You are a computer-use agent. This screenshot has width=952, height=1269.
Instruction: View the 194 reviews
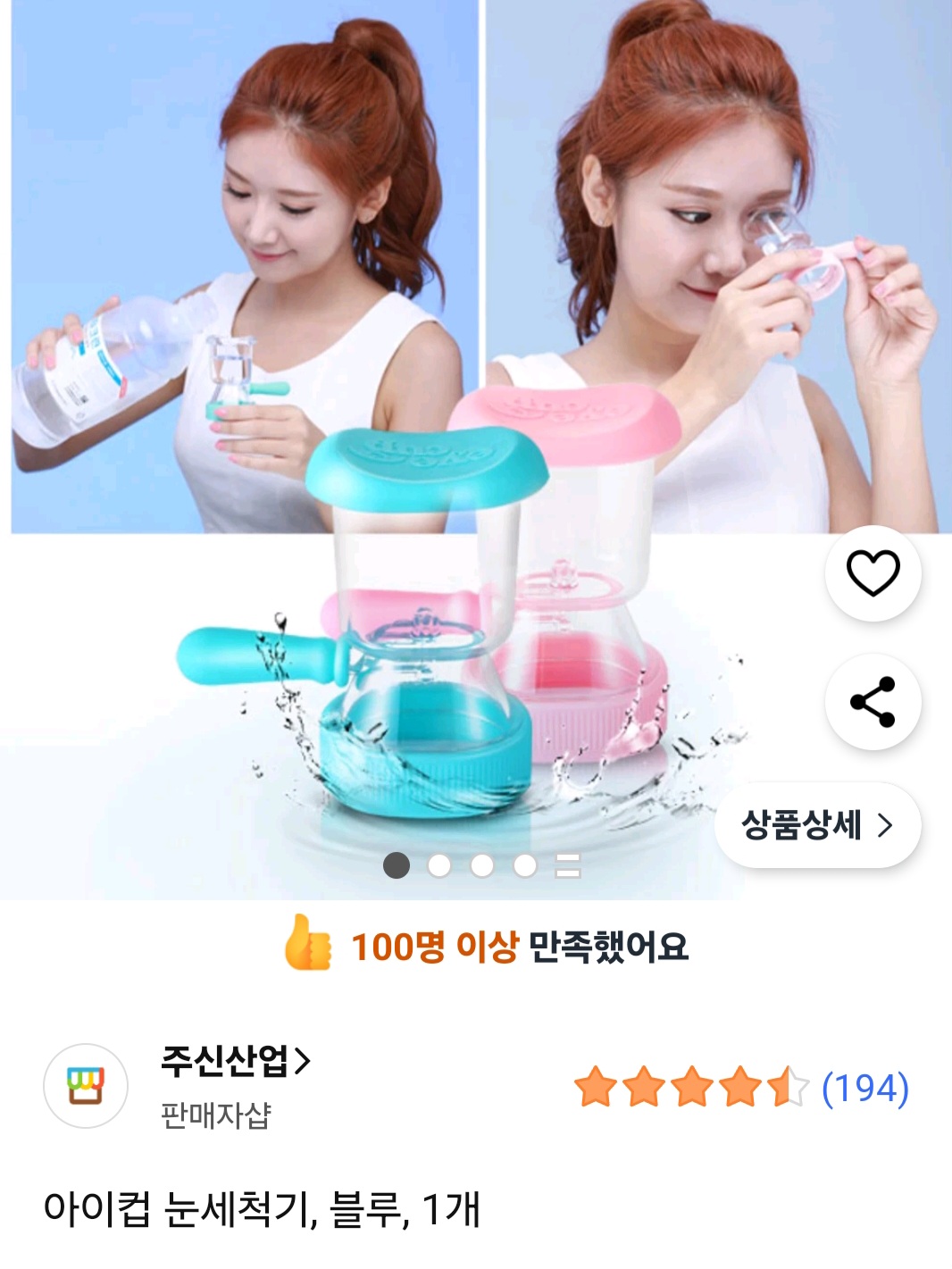[864, 1088]
